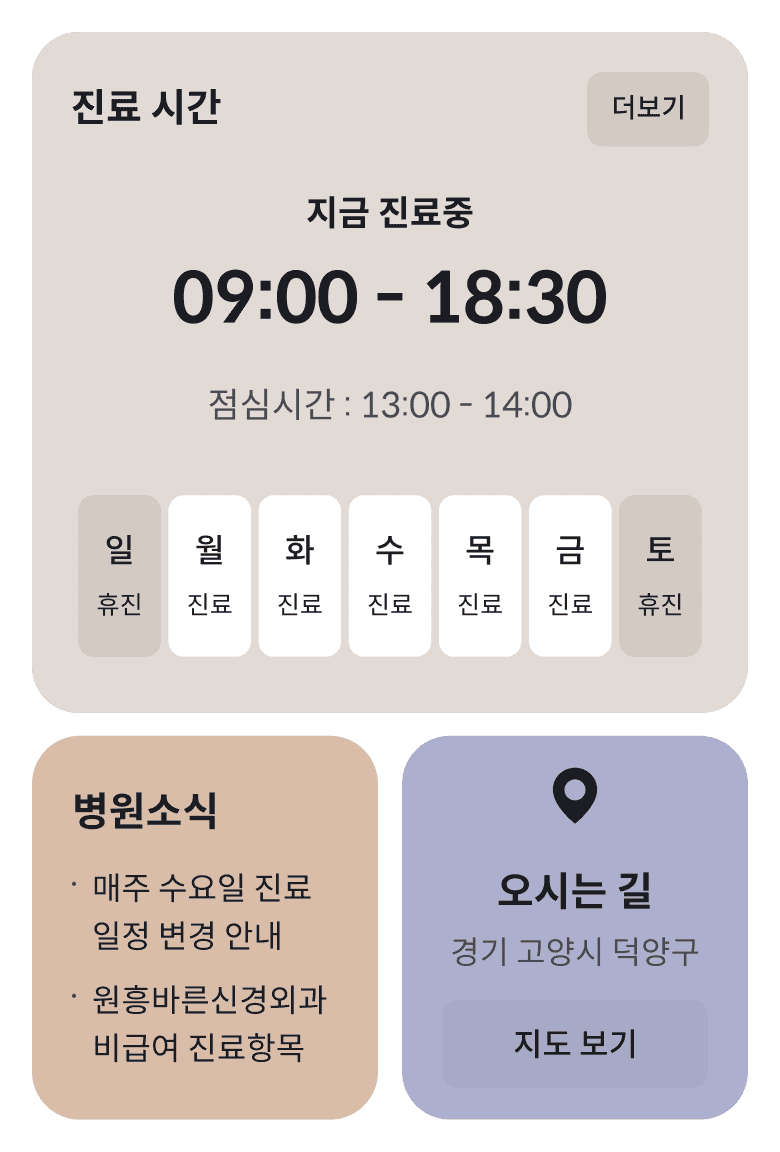This screenshot has height=1152, width=780.
Task: Open the 지도 보기 map button
Action: [x=575, y=1043]
